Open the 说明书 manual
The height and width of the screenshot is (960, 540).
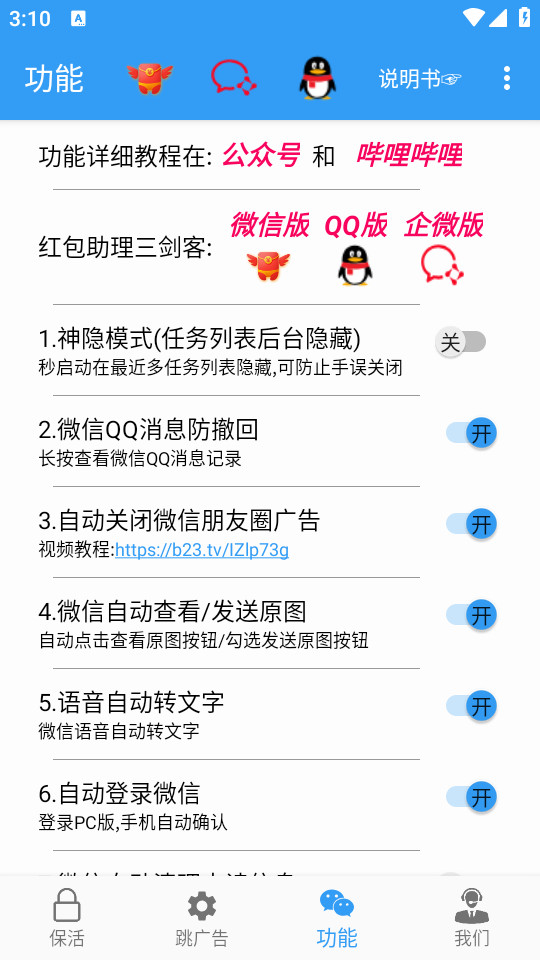click(x=420, y=79)
